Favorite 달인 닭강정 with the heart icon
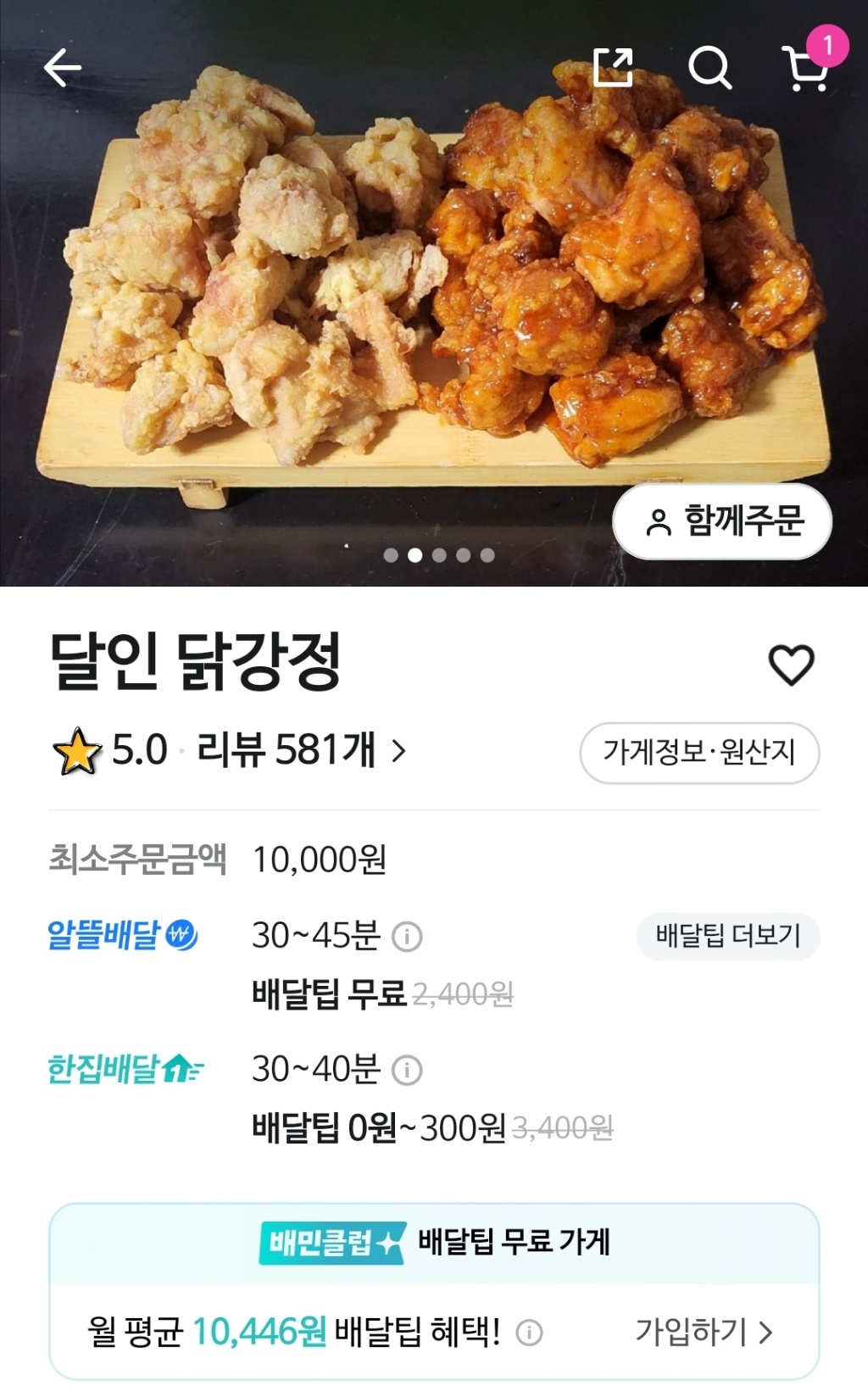This screenshot has height=1397, width=868. [791, 665]
